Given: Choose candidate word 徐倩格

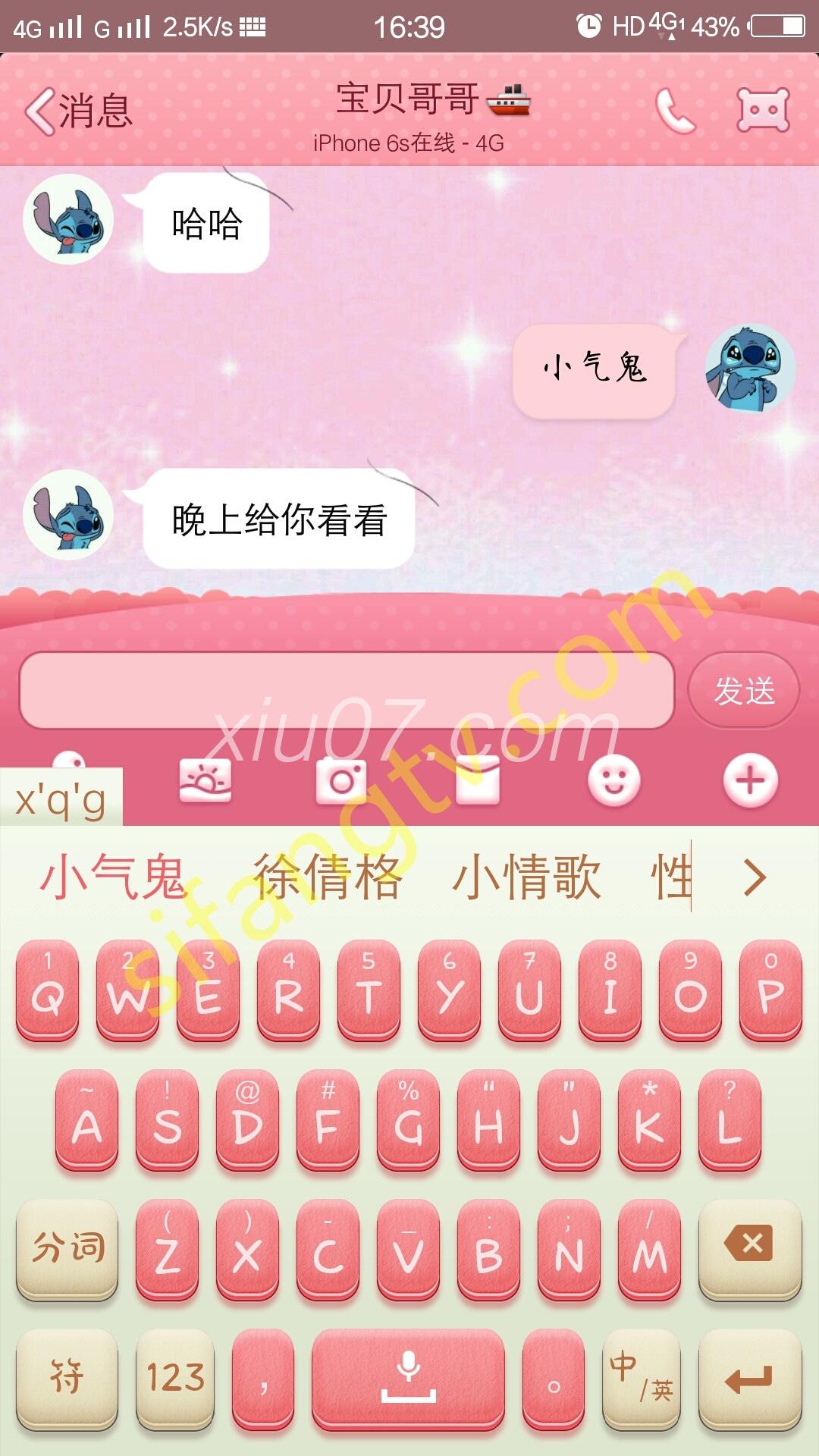Looking at the screenshot, I should pos(326,877).
